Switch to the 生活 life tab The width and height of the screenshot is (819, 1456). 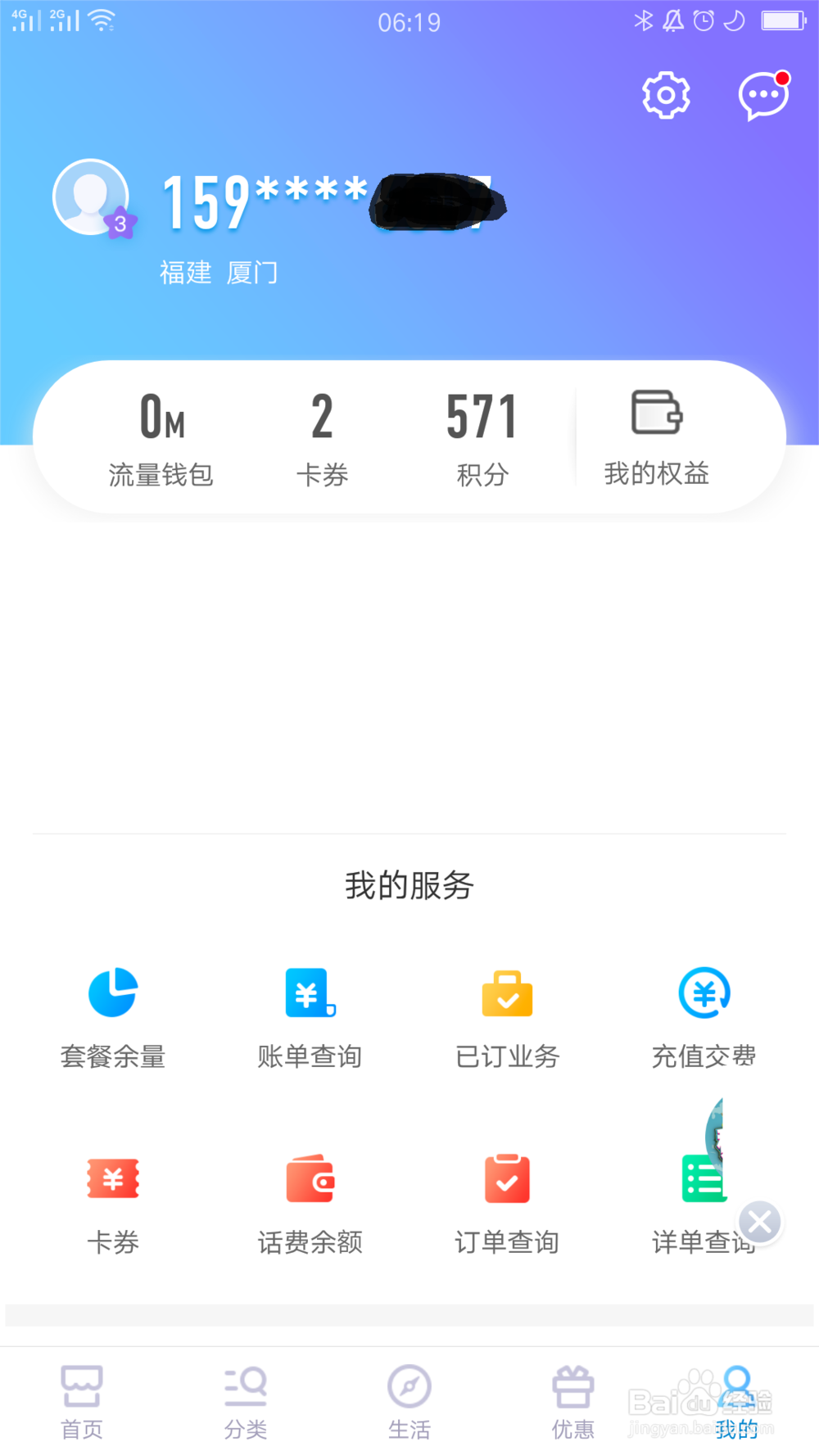click(x=409, y=1402)
